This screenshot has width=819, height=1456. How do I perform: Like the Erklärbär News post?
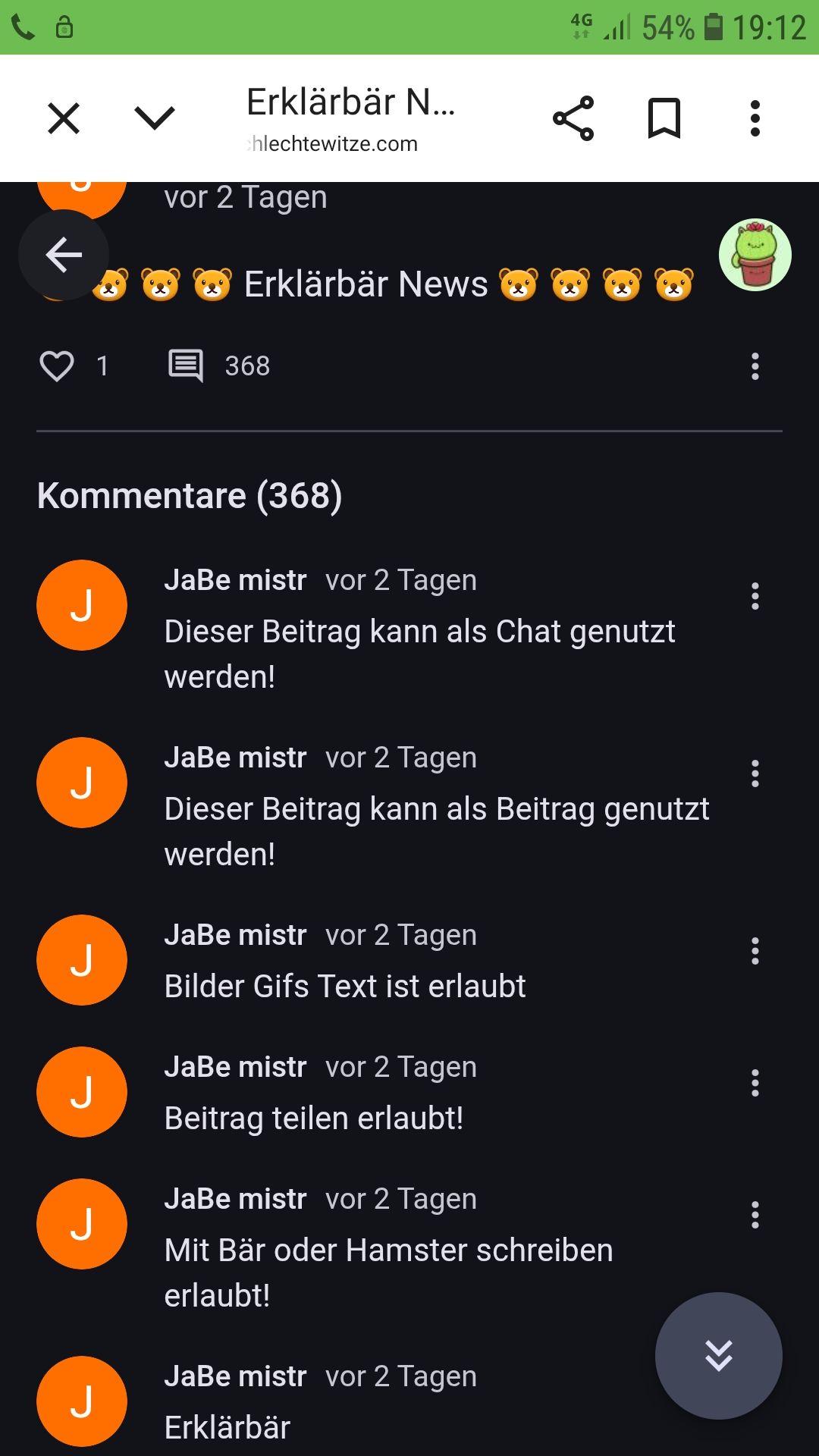point(57,366)
